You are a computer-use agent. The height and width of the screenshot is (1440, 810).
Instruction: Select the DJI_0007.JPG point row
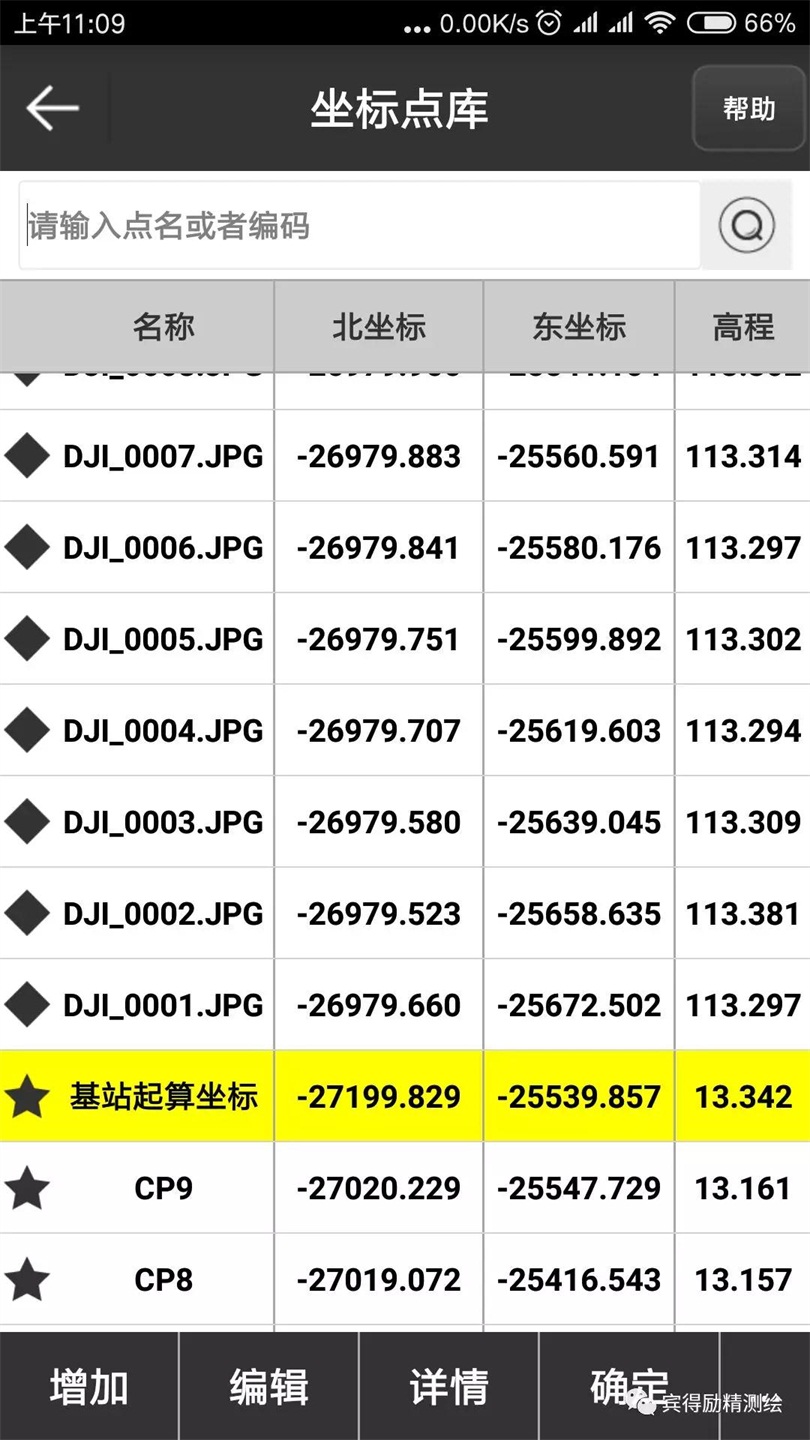[163, 457]
